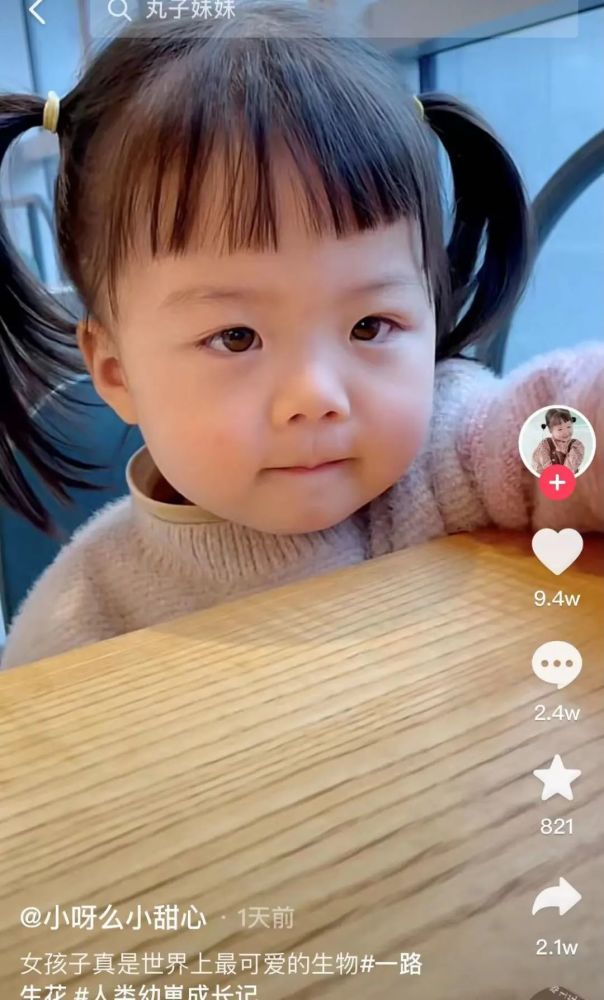Open the #一路 hashtag in the caption
This screenshot has width=604, height=1000.
[391, 964]
